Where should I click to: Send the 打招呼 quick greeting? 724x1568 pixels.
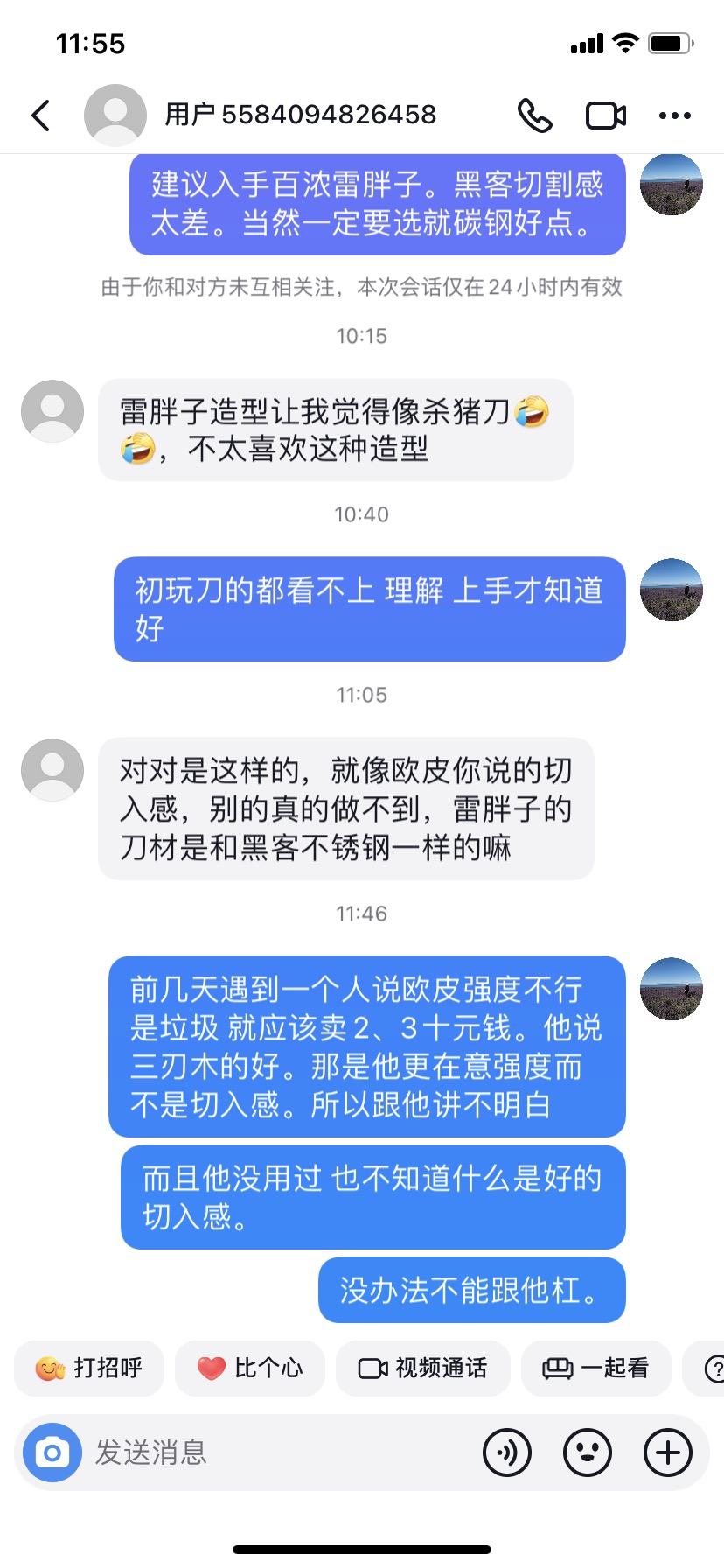pyautogui.click(x=89, y=1368)
